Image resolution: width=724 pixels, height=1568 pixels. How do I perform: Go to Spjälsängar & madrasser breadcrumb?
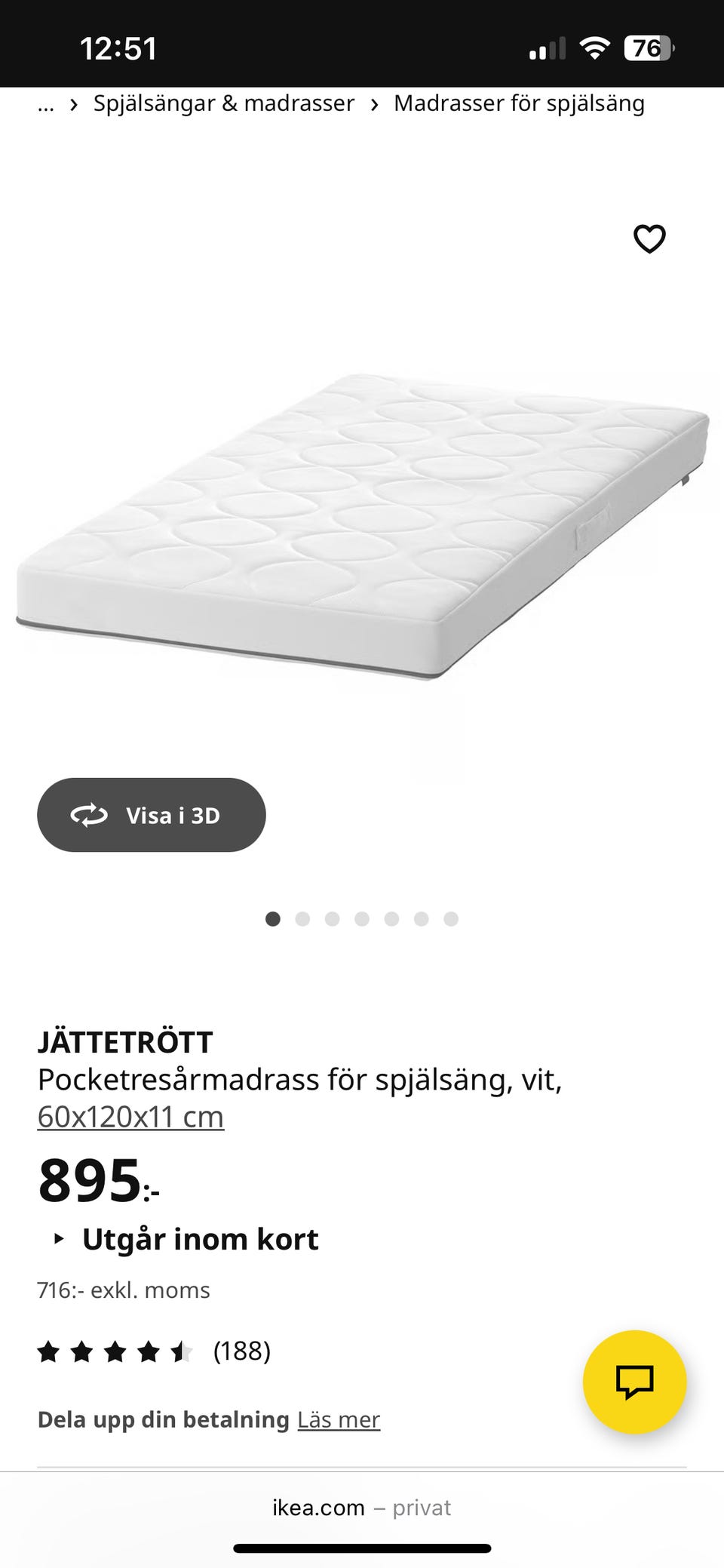point(223,103)
